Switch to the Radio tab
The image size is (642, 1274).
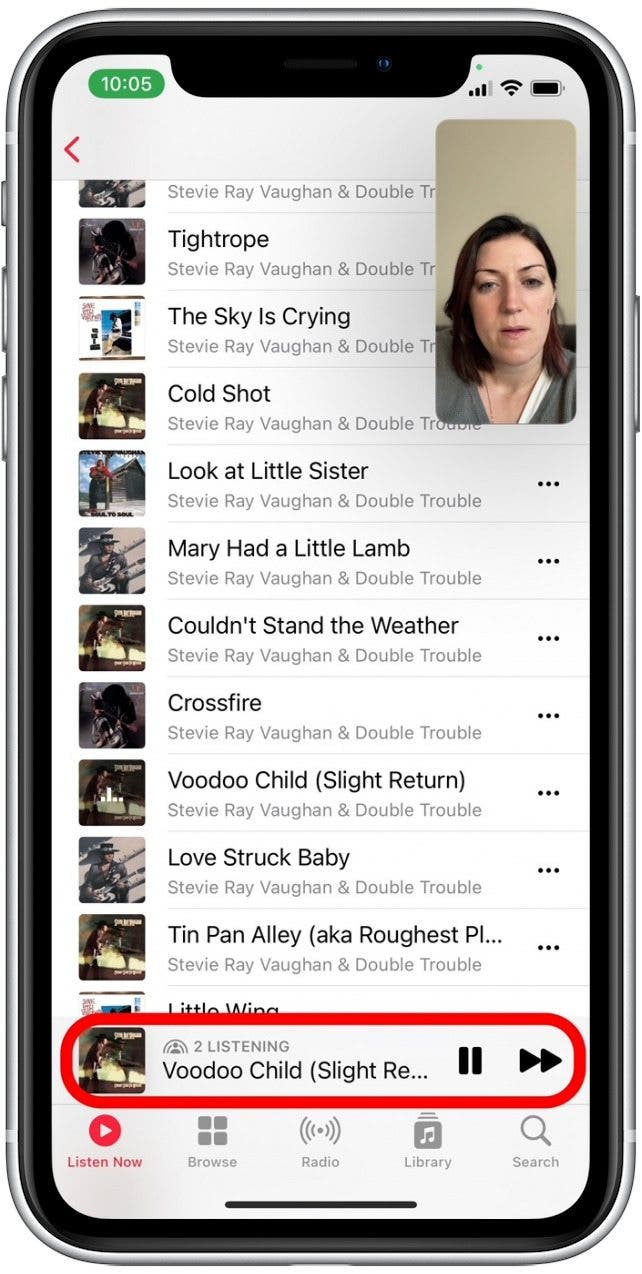320,1142
